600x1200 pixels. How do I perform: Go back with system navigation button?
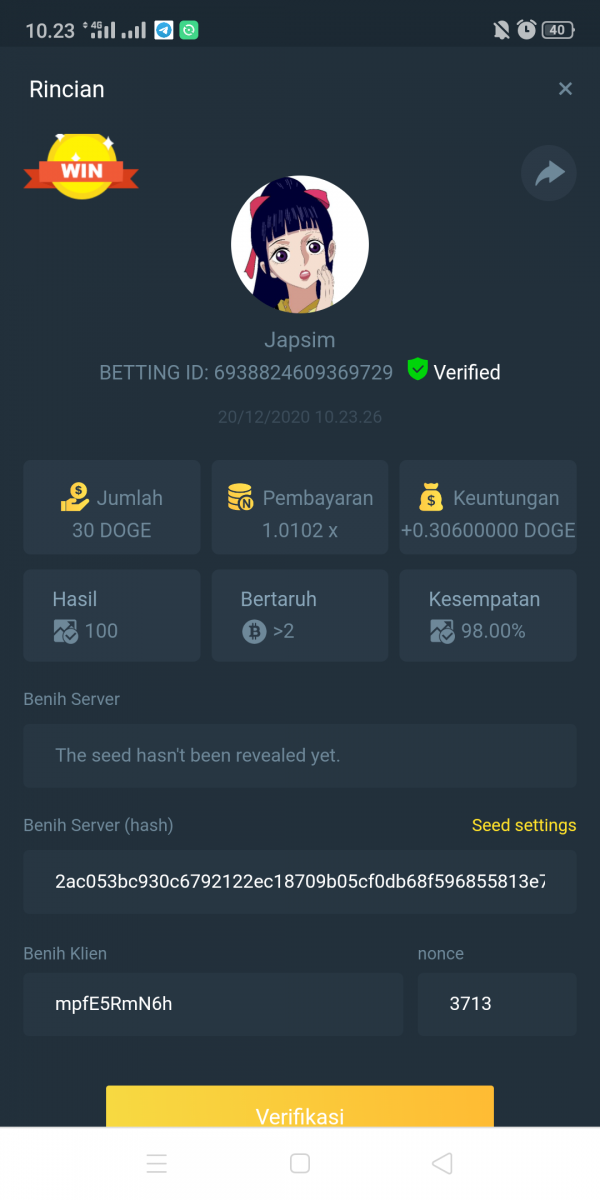coord(442,1163)
